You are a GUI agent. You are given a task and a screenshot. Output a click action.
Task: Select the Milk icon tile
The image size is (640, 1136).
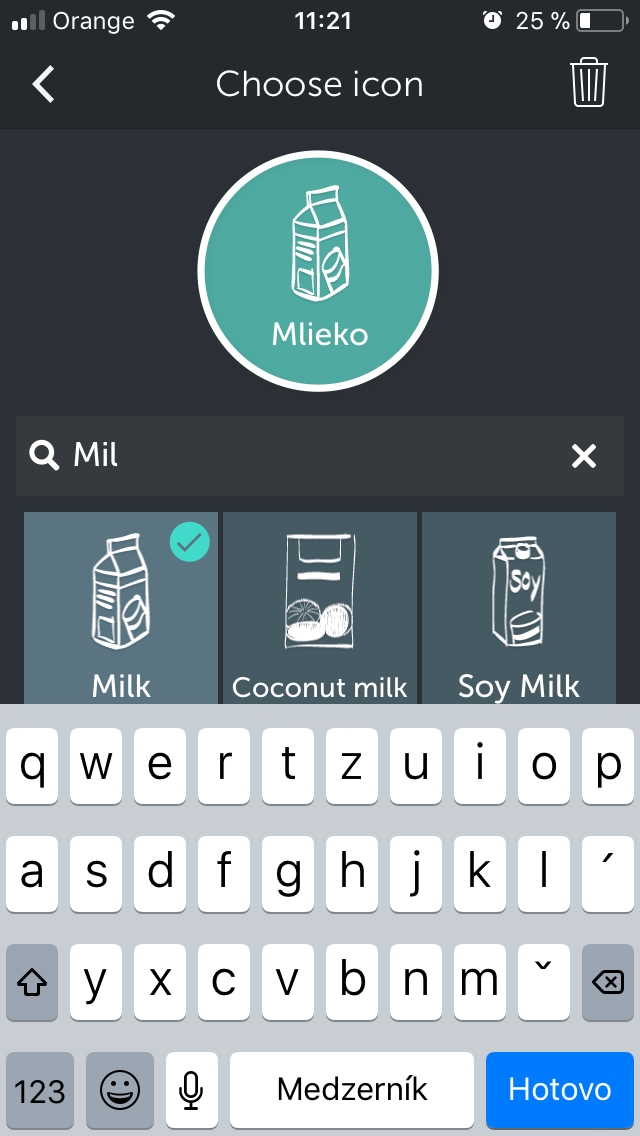point(121,608)
